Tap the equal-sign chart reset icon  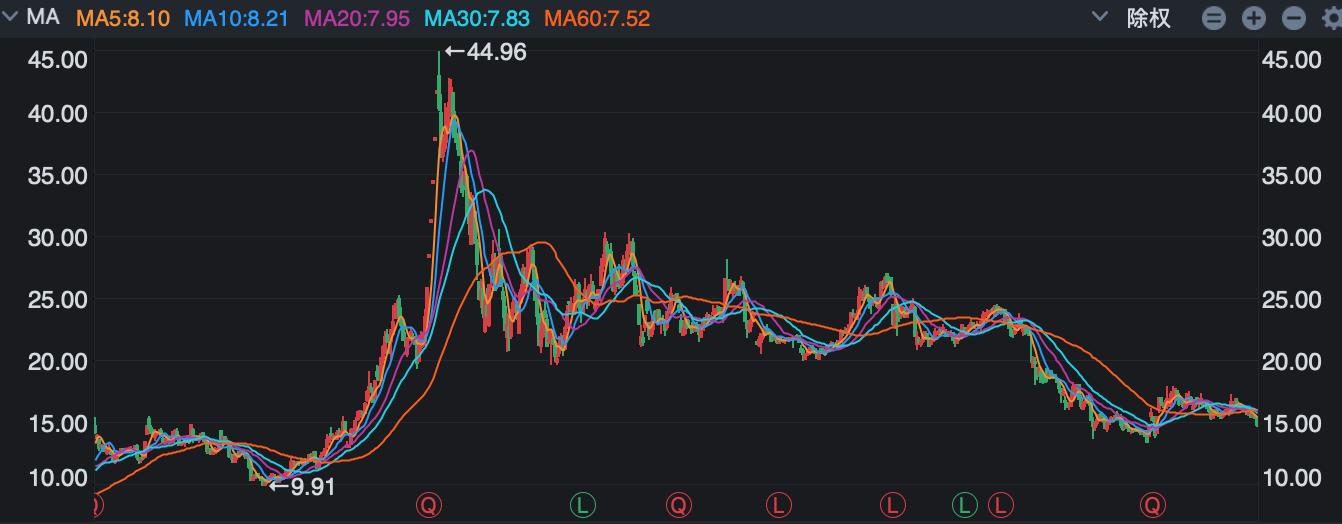pos(1214,18)
